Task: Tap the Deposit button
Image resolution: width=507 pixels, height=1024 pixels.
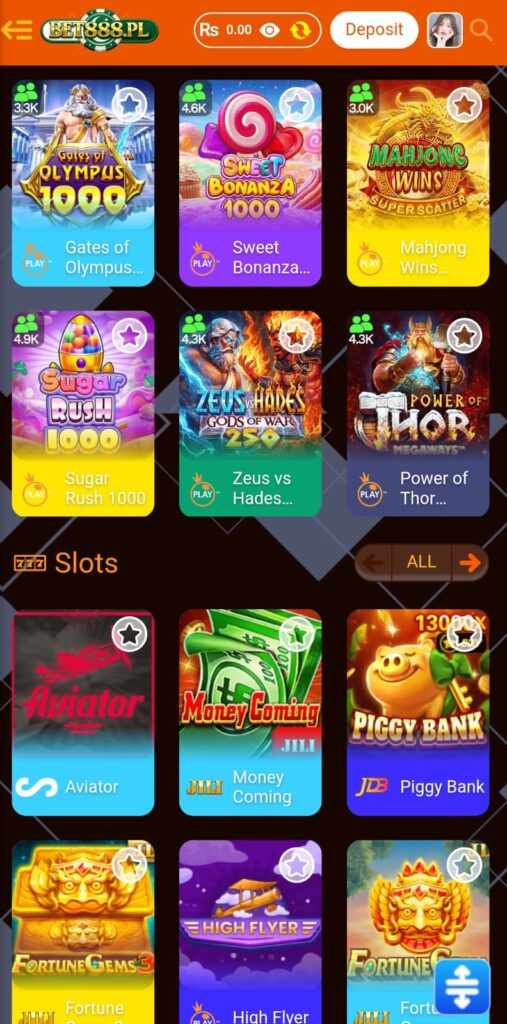Action: pos(374,29)
